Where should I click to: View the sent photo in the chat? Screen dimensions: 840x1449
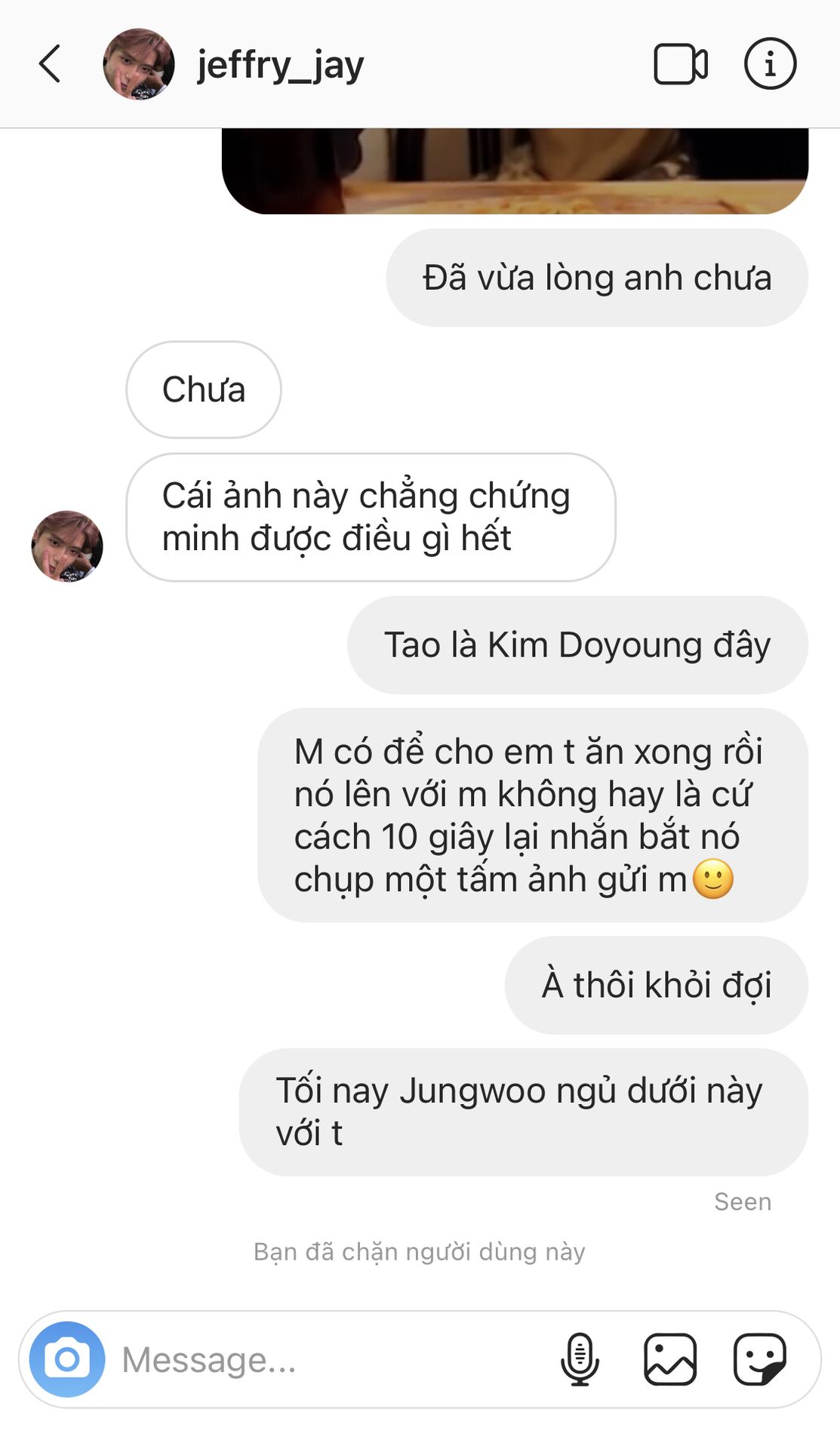point(515,171)
